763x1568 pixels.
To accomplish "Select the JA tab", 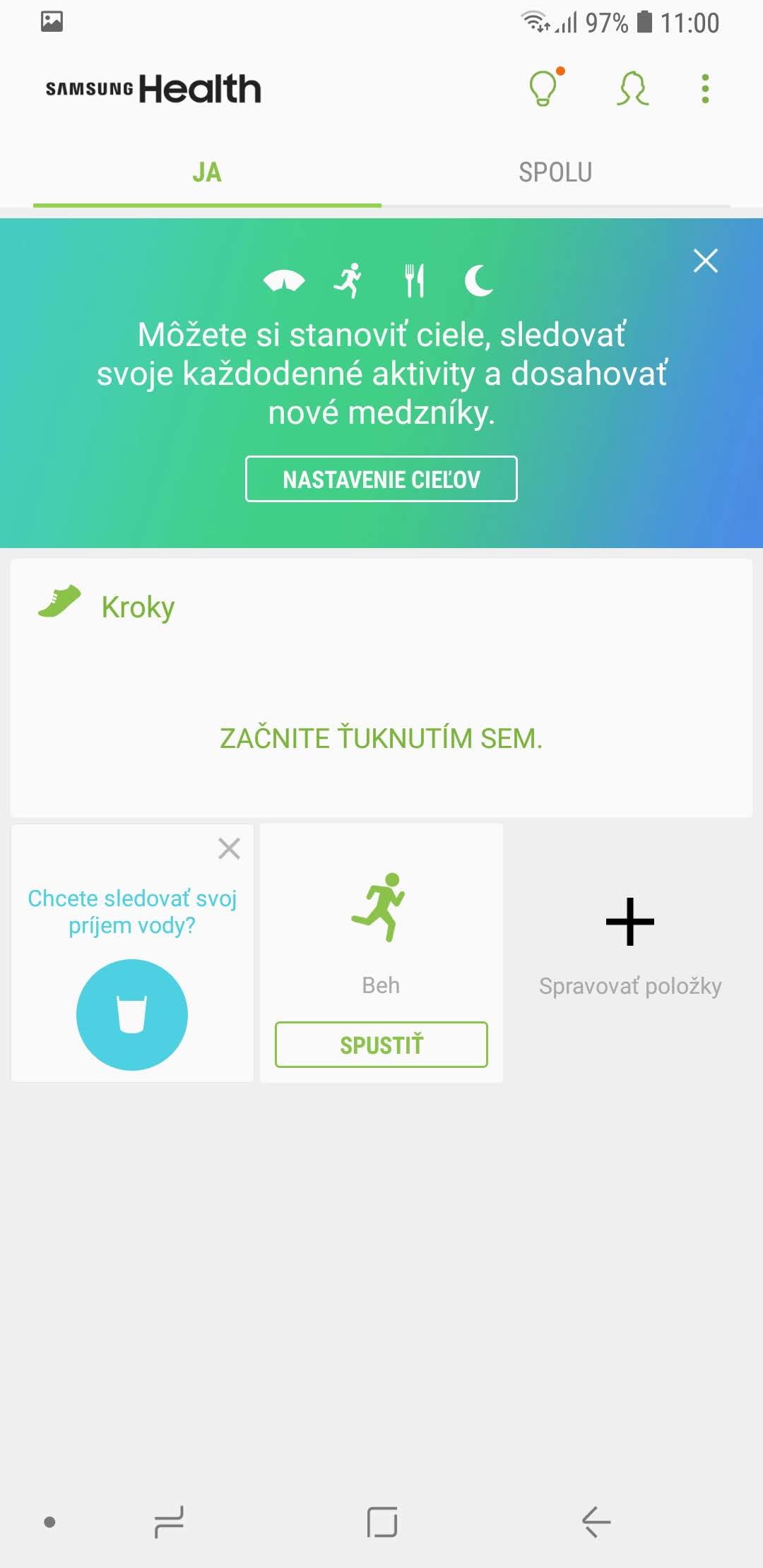I will (207, 173).
